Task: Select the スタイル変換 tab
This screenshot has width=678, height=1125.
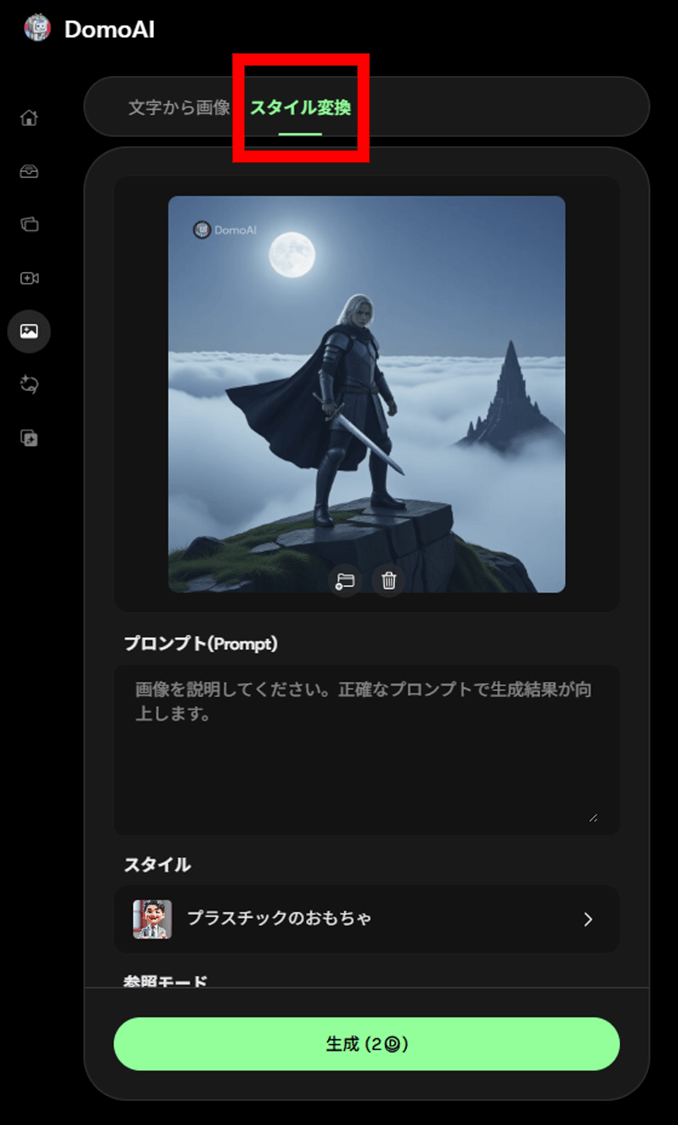Action: pyautogui.click(x=300, y=107)
